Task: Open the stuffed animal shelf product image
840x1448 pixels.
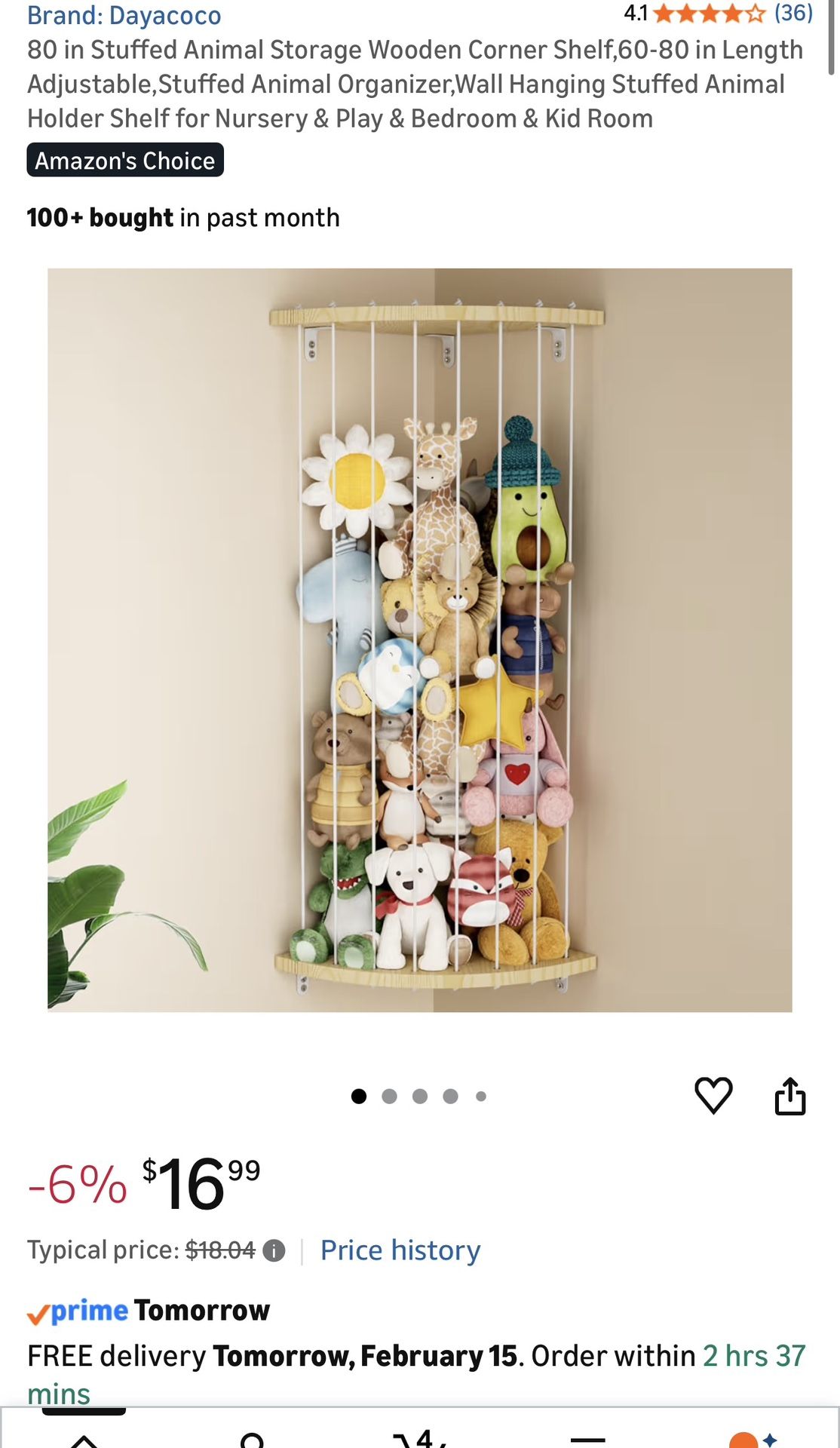Action: coord(419,640)
